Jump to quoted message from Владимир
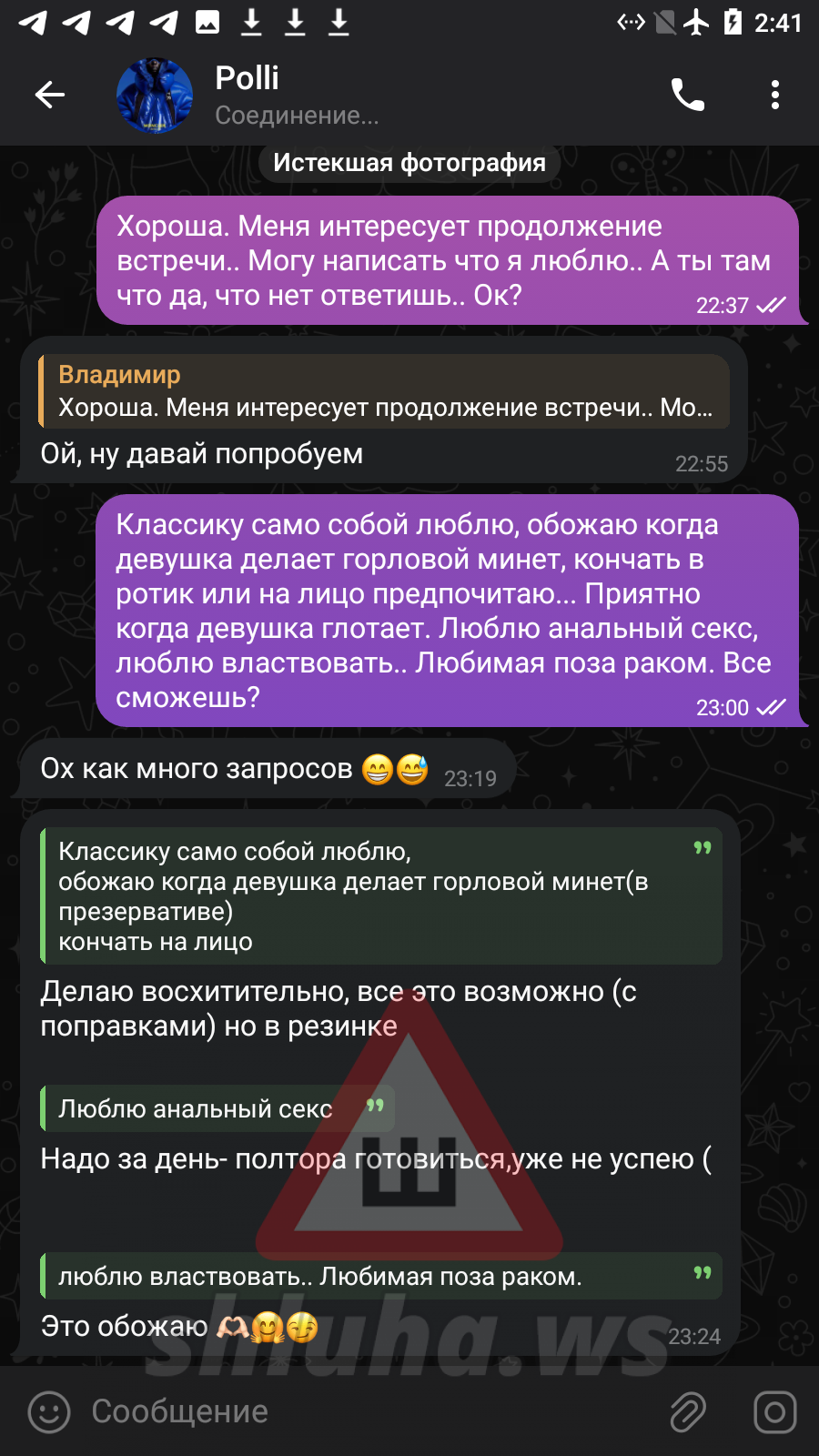 pos(384,391)
